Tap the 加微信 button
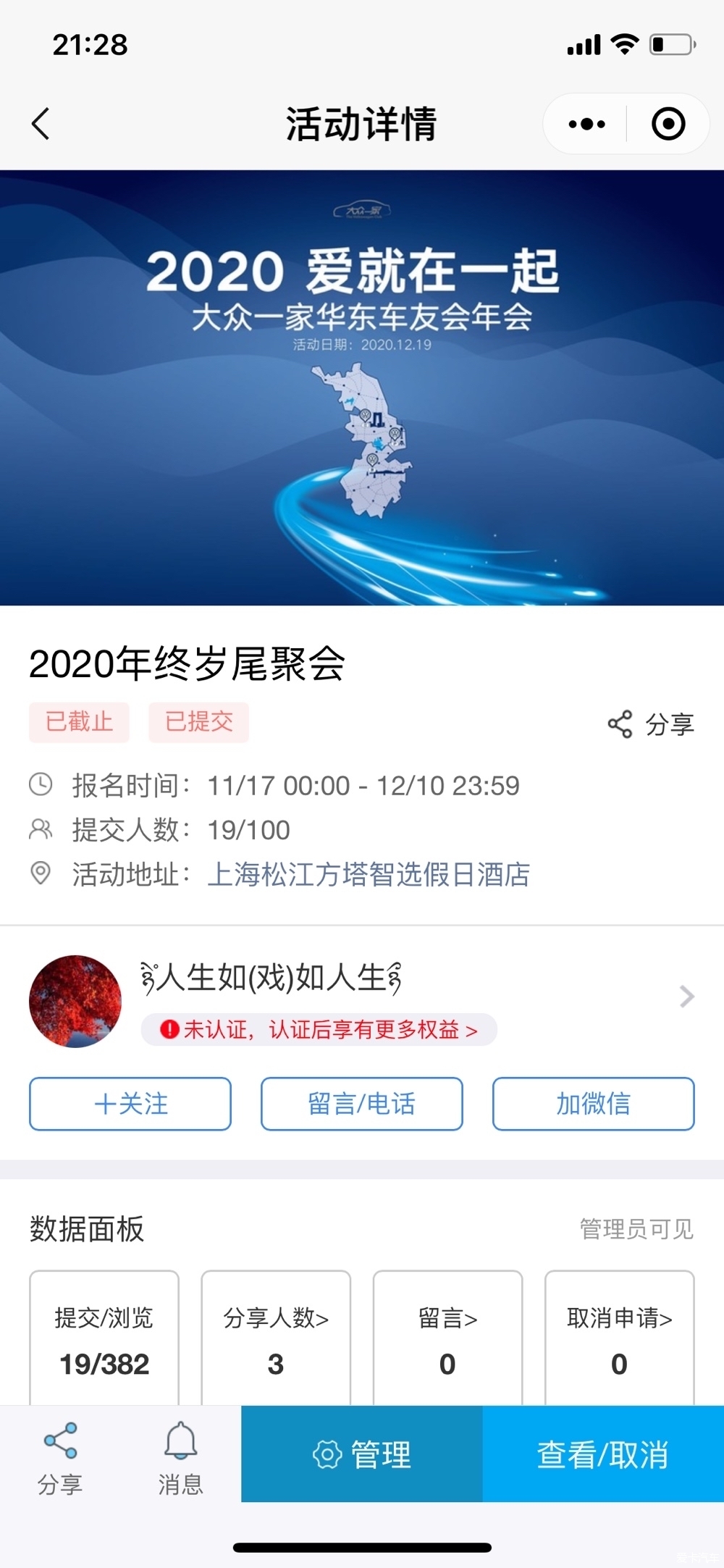724x1568 pixels. coord(593,1104)
